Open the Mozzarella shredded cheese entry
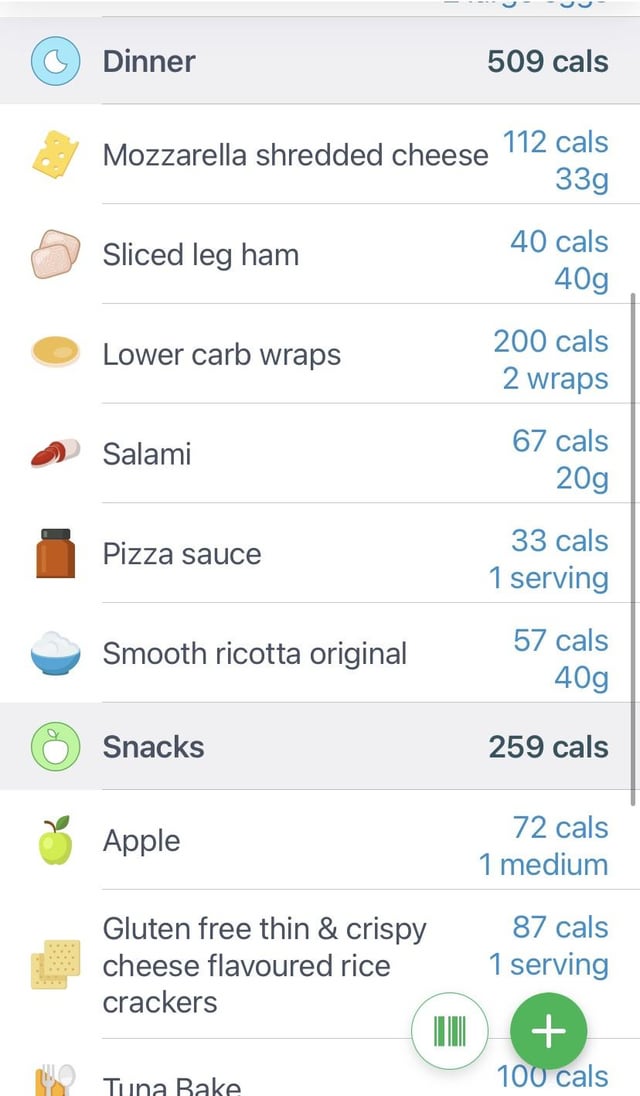The image size is (640, 1096). pos(320,154)
